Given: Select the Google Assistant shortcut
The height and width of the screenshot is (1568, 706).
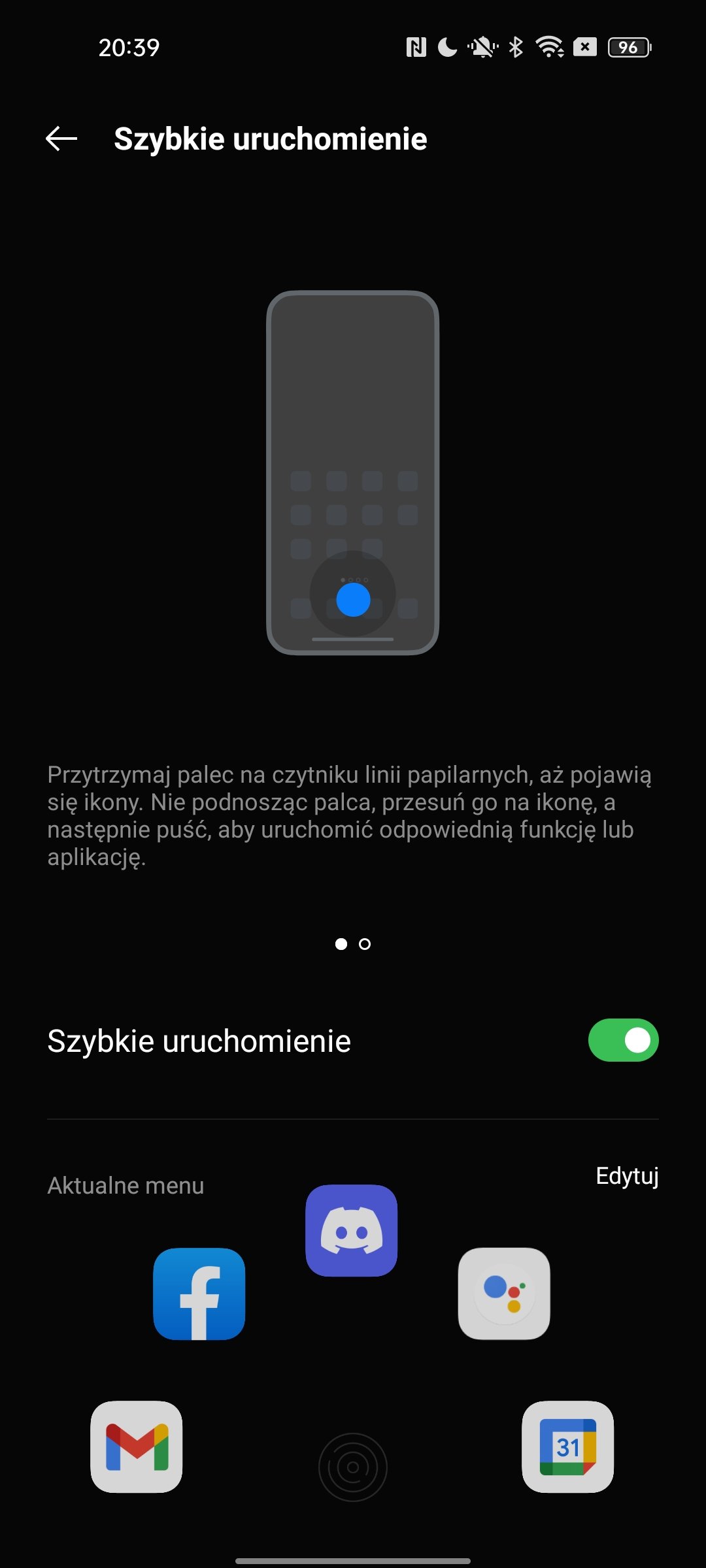Looking at the screenshot, I should pos(504,1294).
